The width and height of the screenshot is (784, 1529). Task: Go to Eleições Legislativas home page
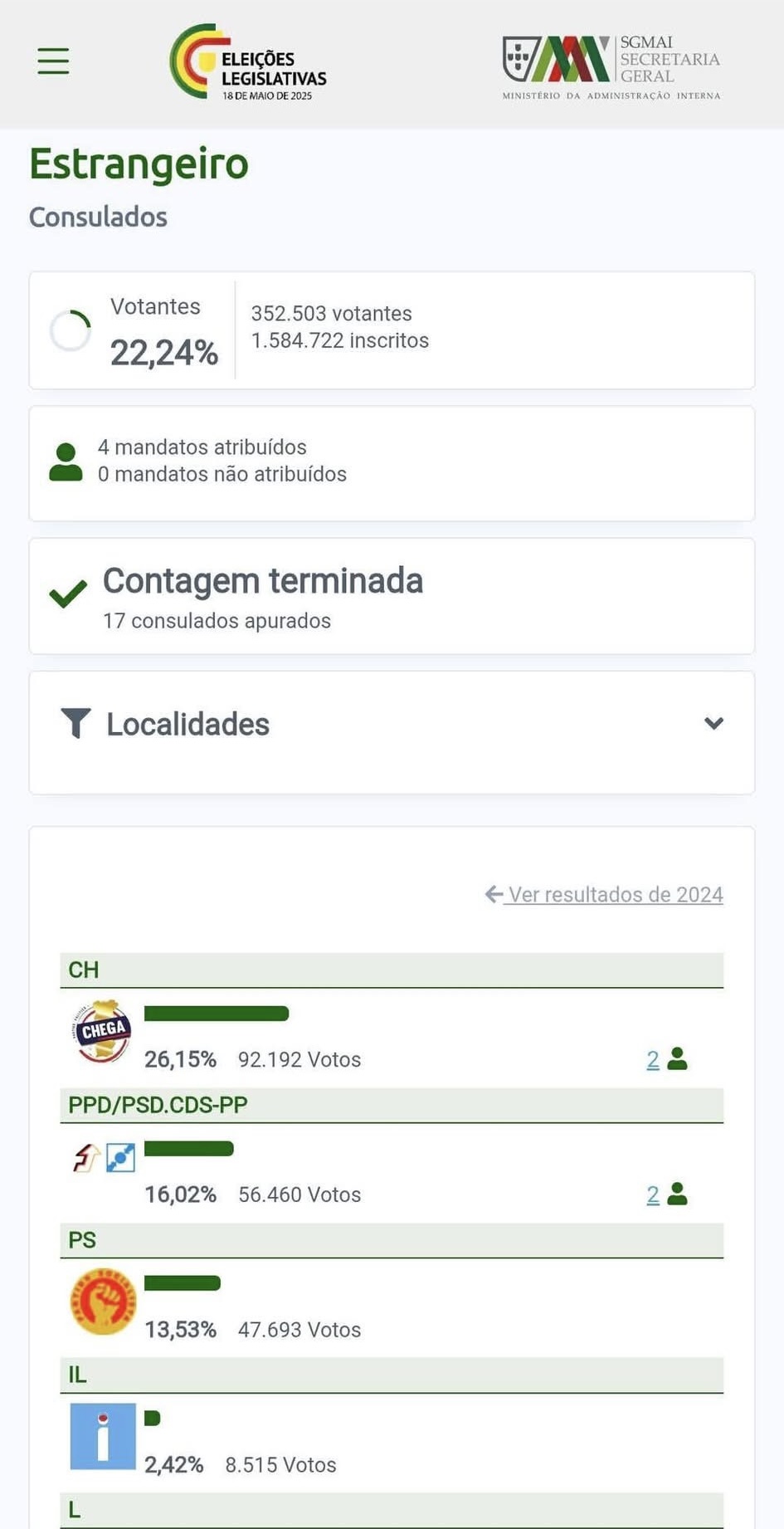pyautogui.click(x=248, y=62)
